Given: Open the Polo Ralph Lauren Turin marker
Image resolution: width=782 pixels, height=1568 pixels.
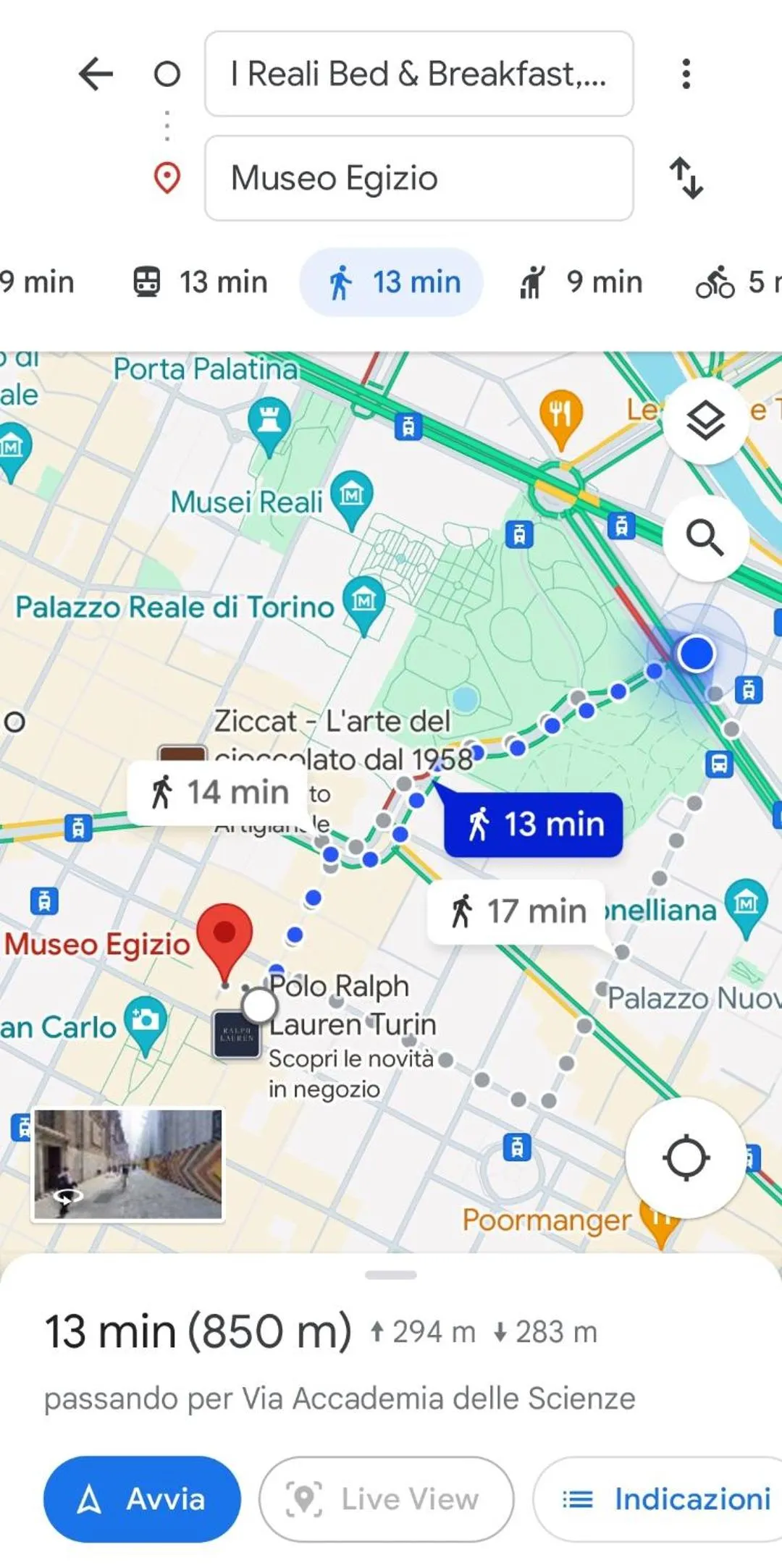Looking at the screenshot, I should [x=237, y=1036].
